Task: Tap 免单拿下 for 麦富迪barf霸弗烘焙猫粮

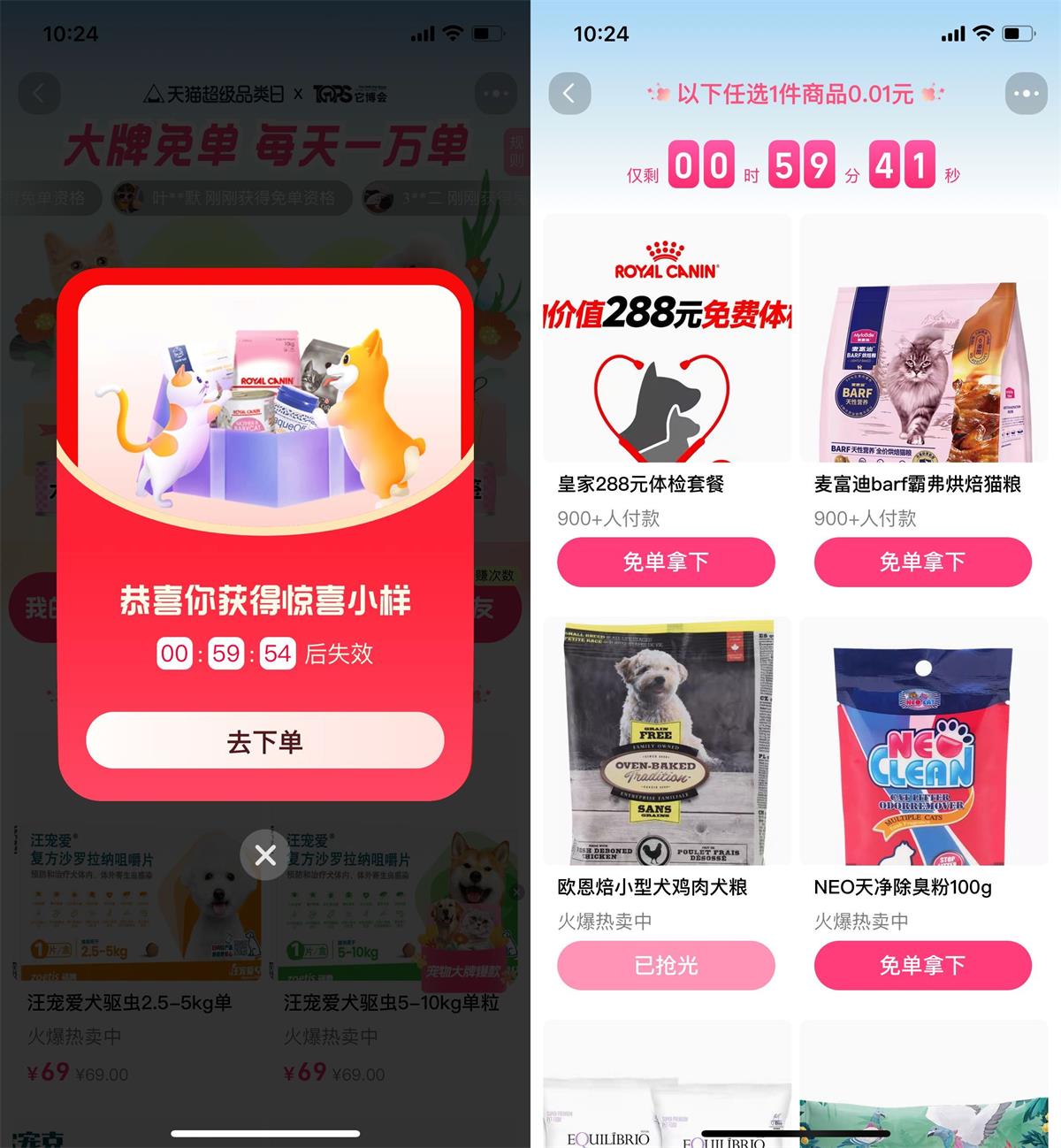Action: pos(922,562)
